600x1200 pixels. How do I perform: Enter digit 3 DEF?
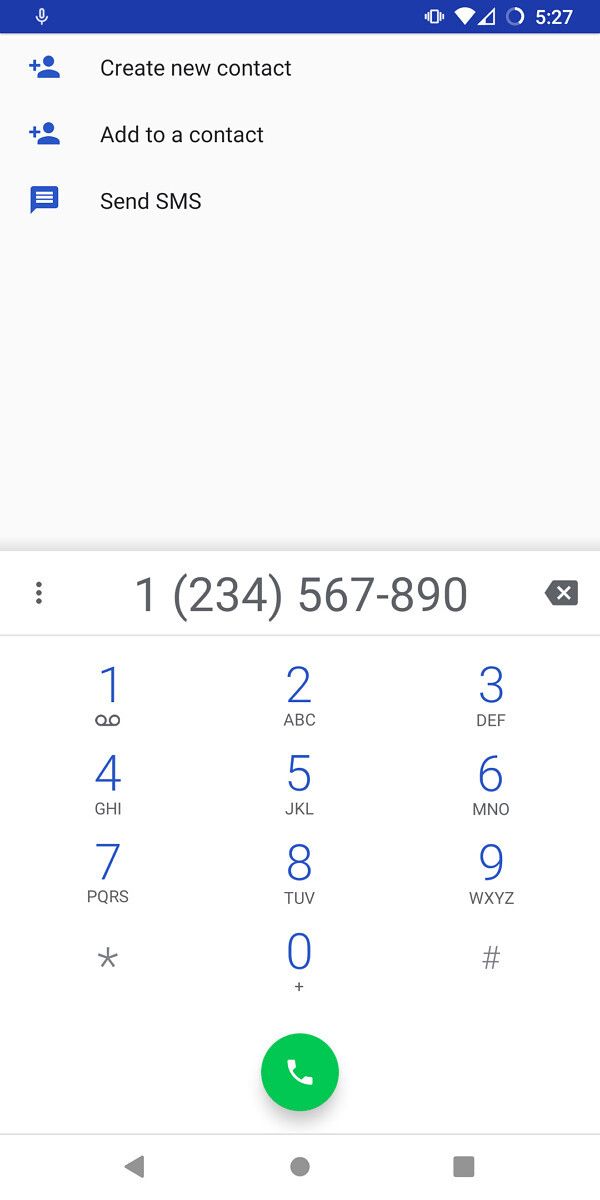click(490, 696)
